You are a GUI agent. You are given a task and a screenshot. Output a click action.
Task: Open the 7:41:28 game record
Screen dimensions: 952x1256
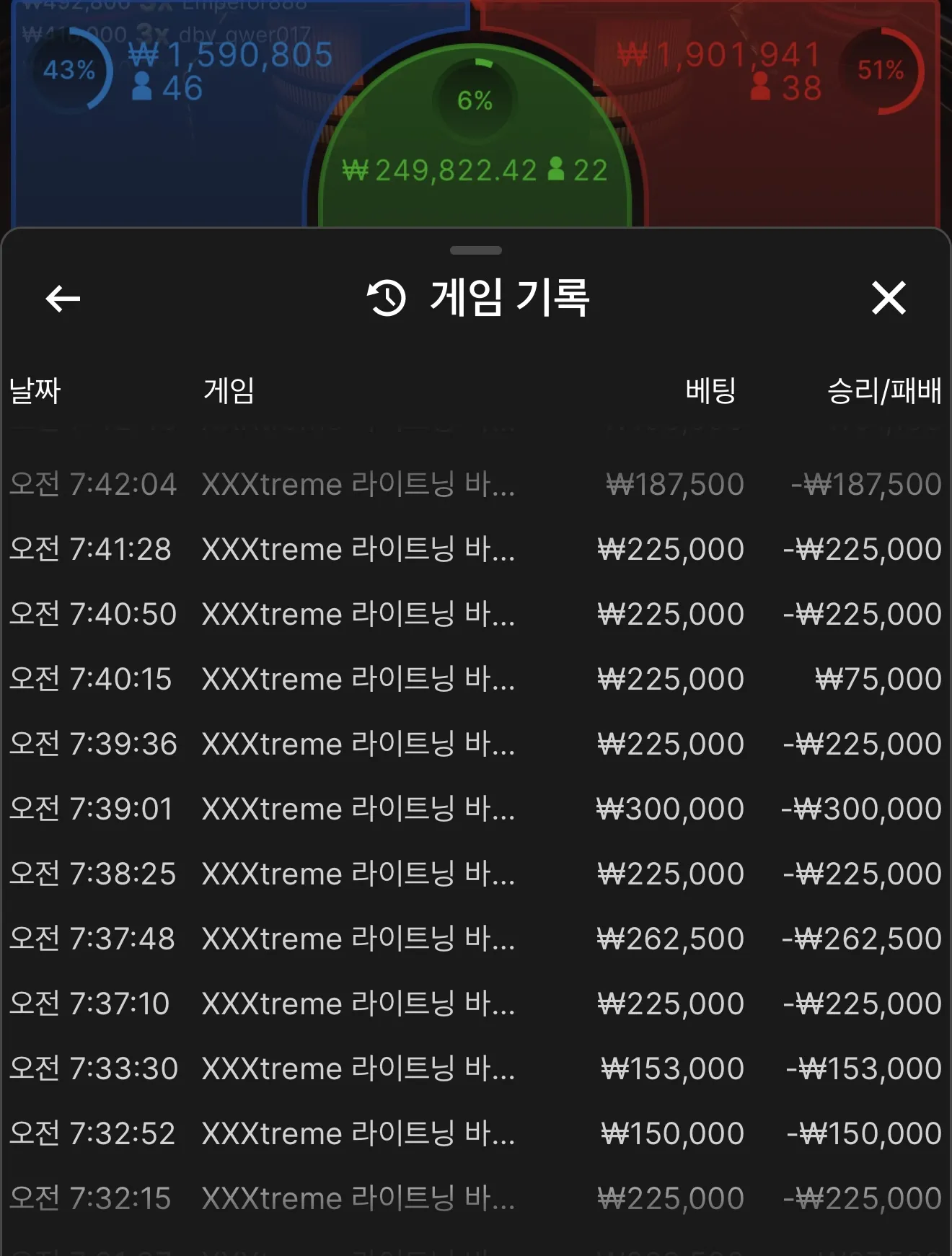(x=475, y=550)
